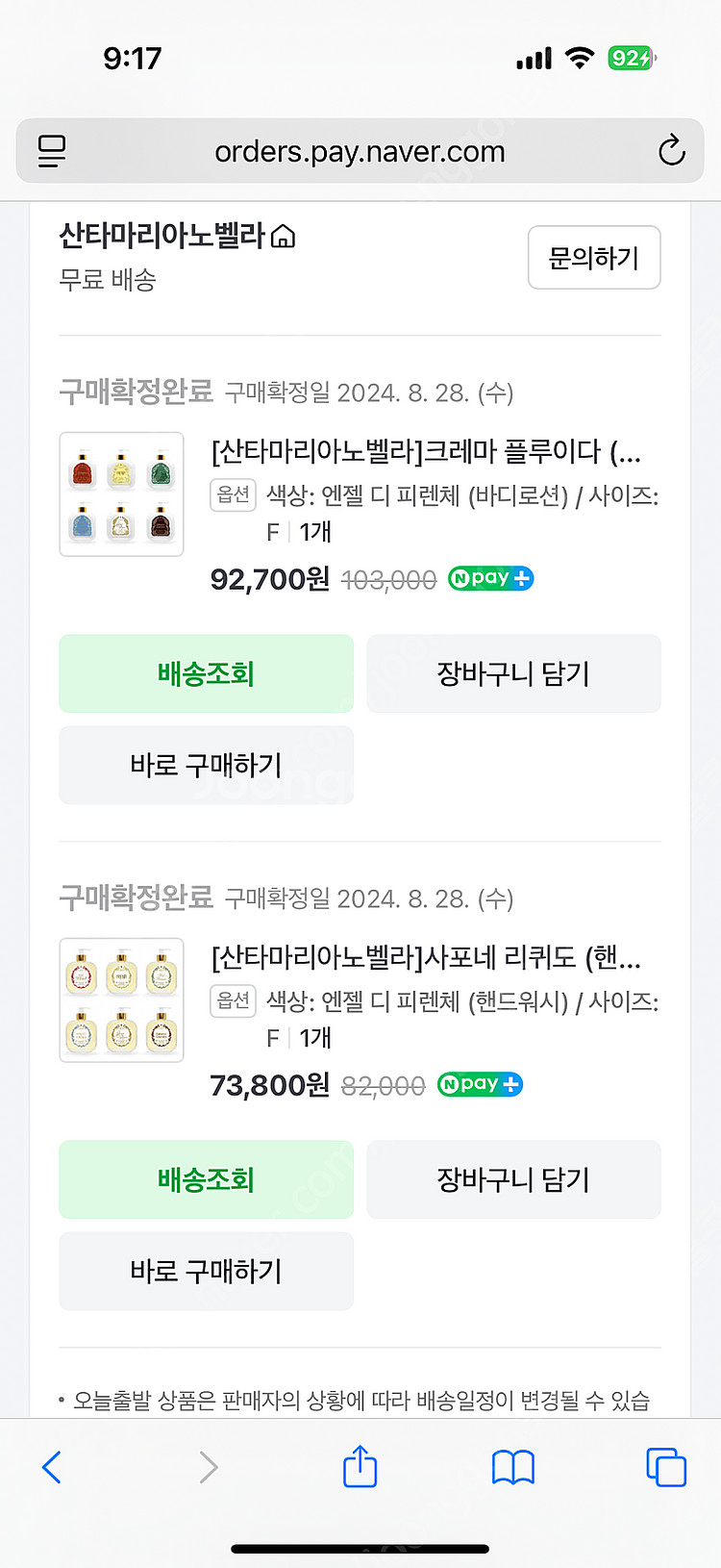Go back using the back chevron
This screenshot has height=1568, width=721.
pyautogui.click(x=52, y=1466)
